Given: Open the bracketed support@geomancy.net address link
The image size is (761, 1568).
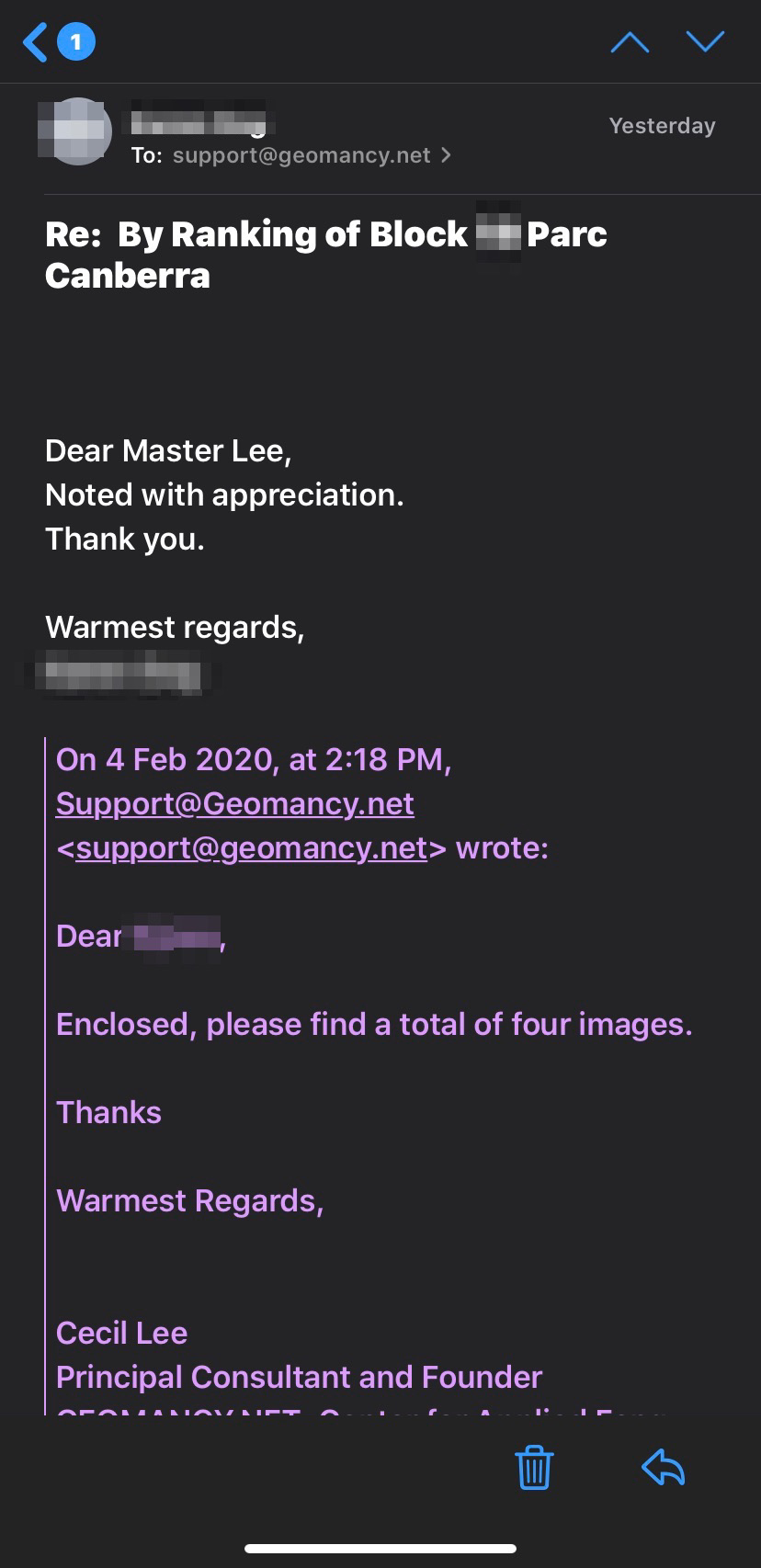Looking at the screenshot, I should (x=251, y=848).
